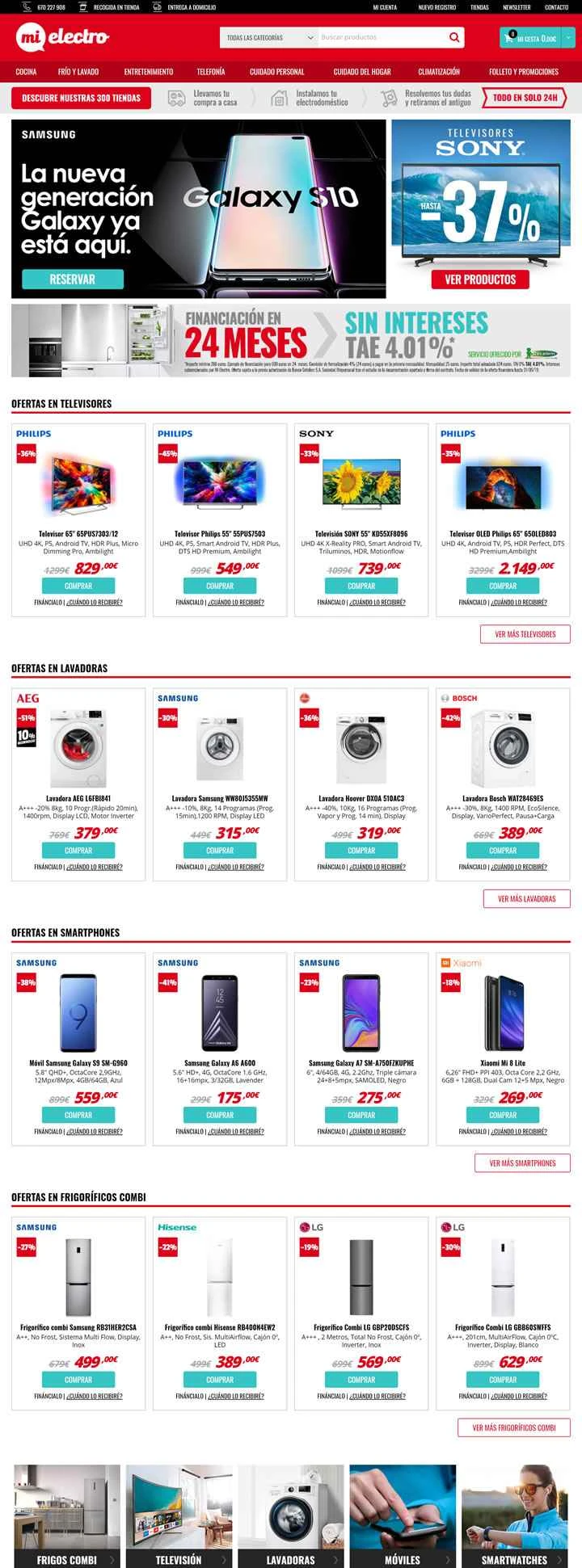Tap the red search magnifier button

[455, 38]
